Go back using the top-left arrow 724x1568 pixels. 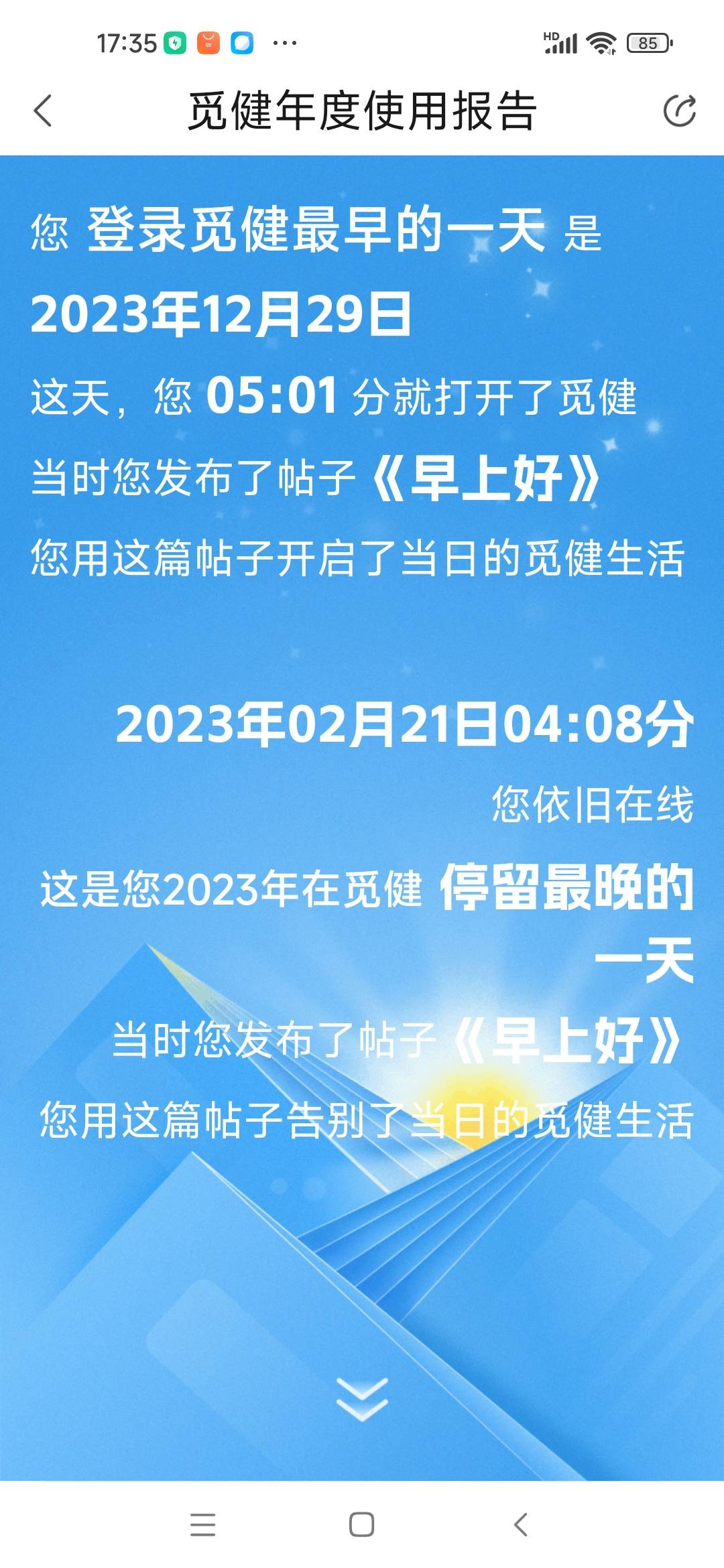tap(43, 109)
